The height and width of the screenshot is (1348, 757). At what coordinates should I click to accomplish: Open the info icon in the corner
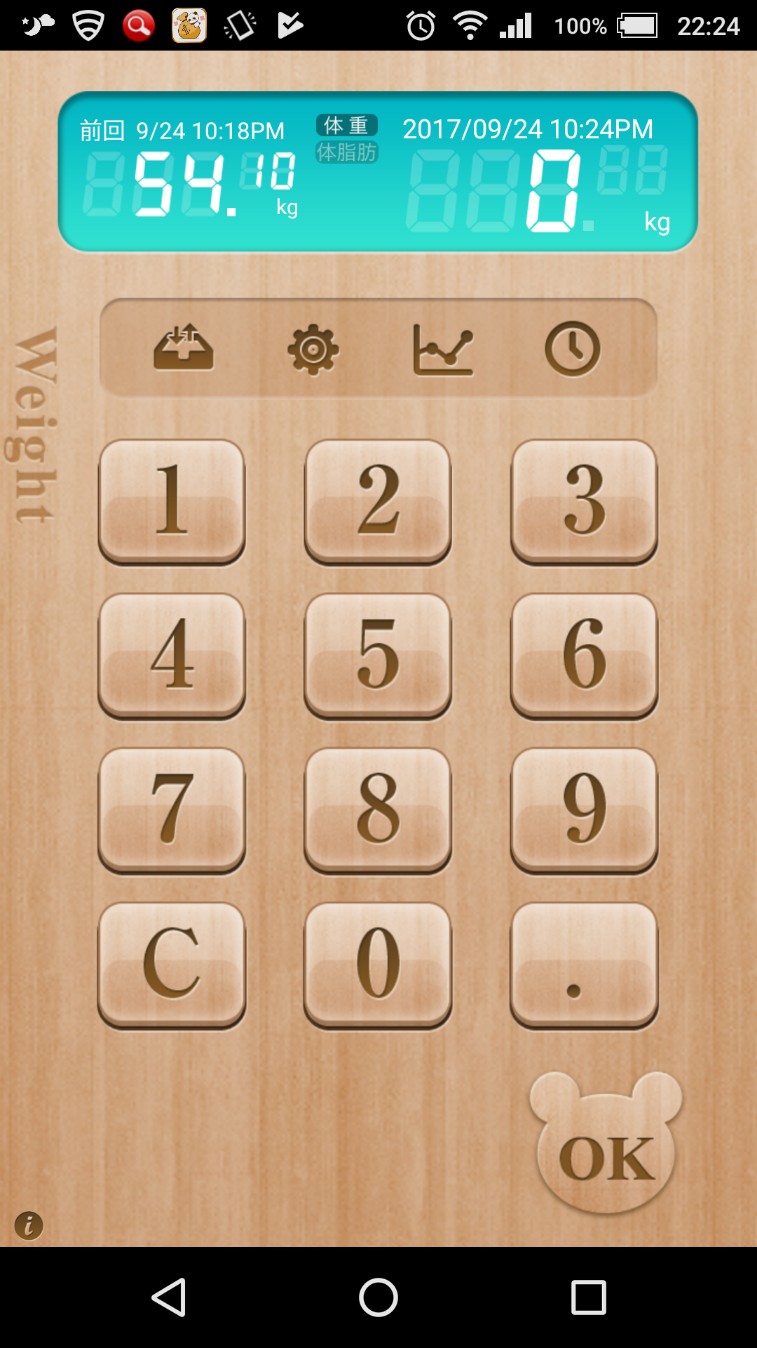coord(28,1225)
